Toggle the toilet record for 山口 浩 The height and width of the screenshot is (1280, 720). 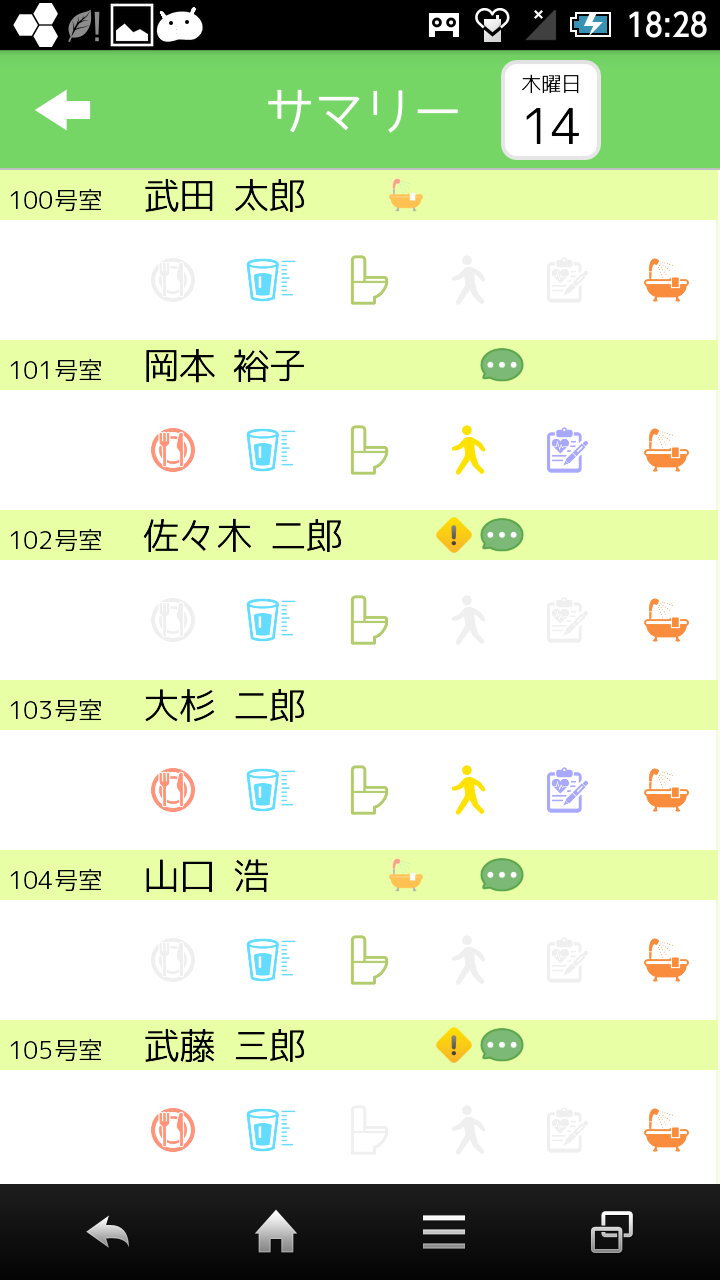(x=368, y=960)
